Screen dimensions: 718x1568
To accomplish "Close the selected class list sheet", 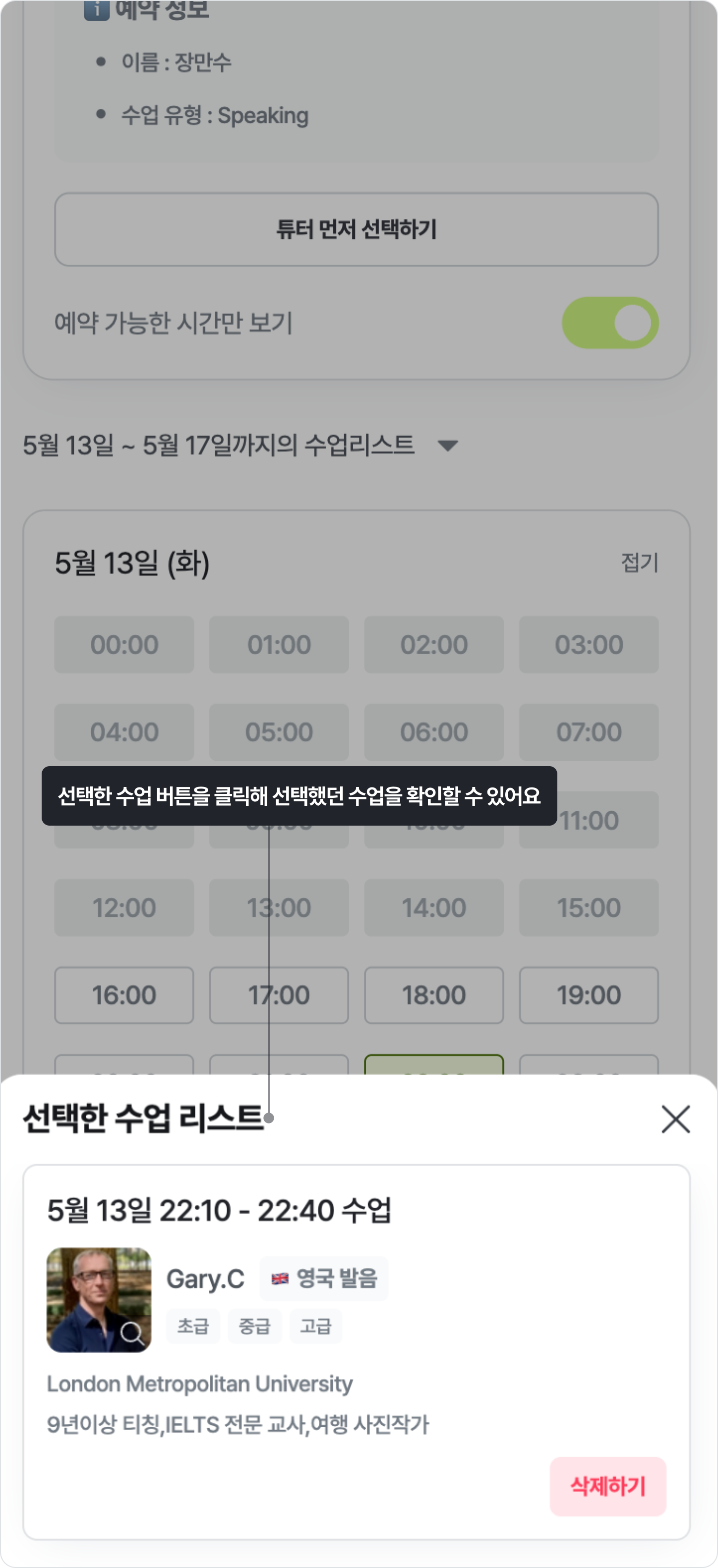I will click(675, 1120).
